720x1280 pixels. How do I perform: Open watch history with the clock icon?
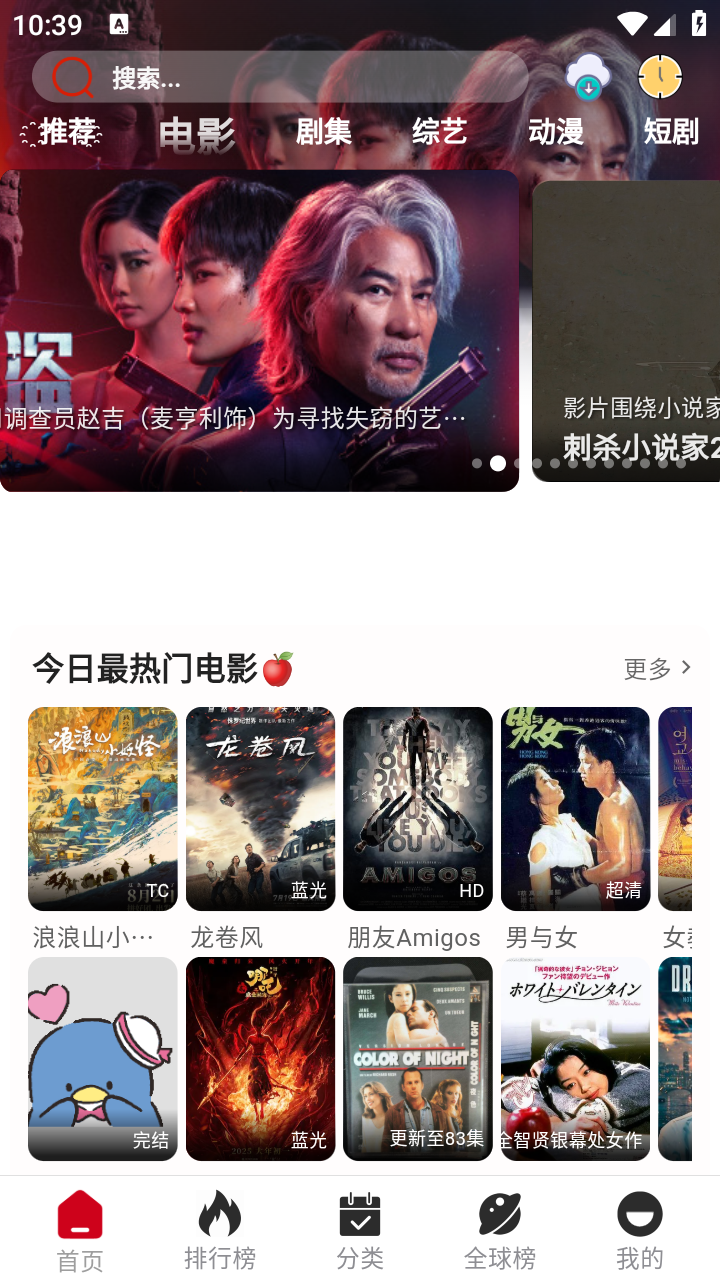pos(661,76)
